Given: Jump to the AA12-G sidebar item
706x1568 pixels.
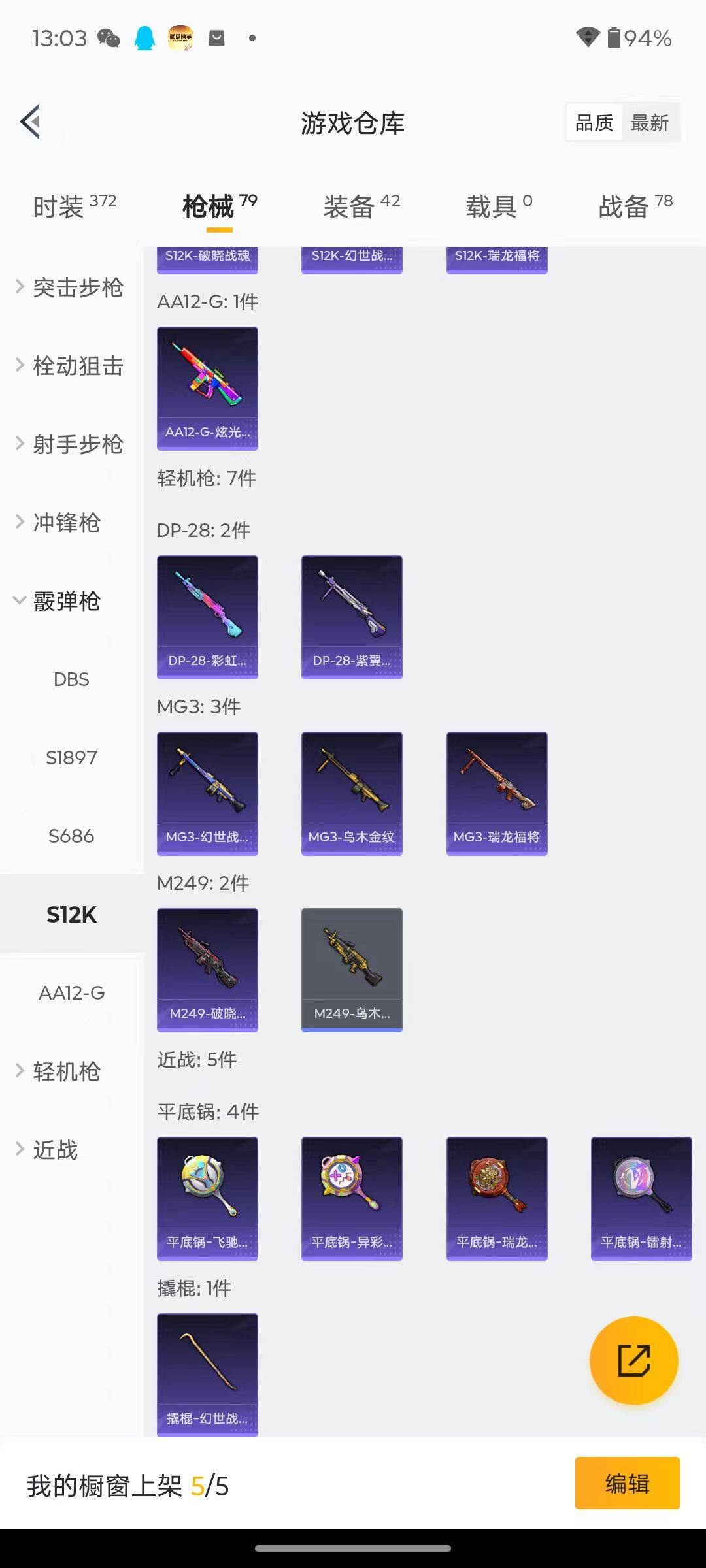Looking at the screenshot, I should pyautogui.click(x=71, y=993).
